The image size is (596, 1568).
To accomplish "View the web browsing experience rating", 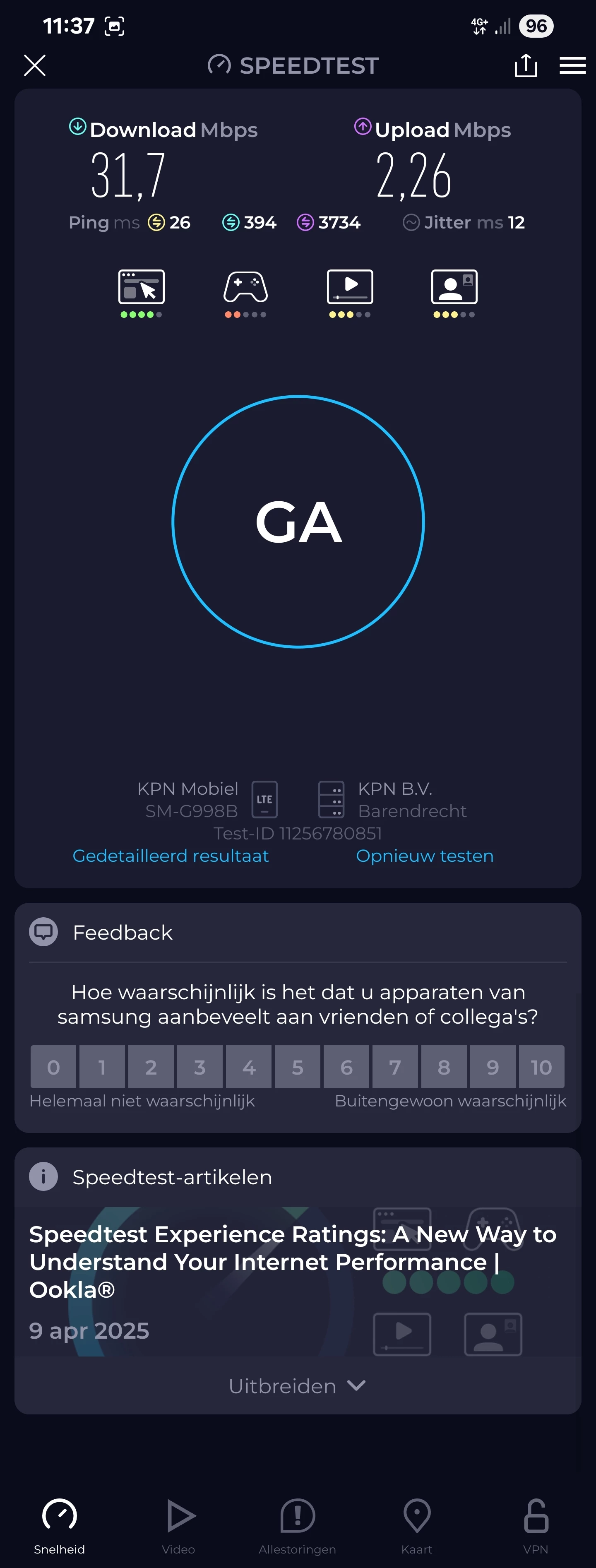I will coord(141,292).
